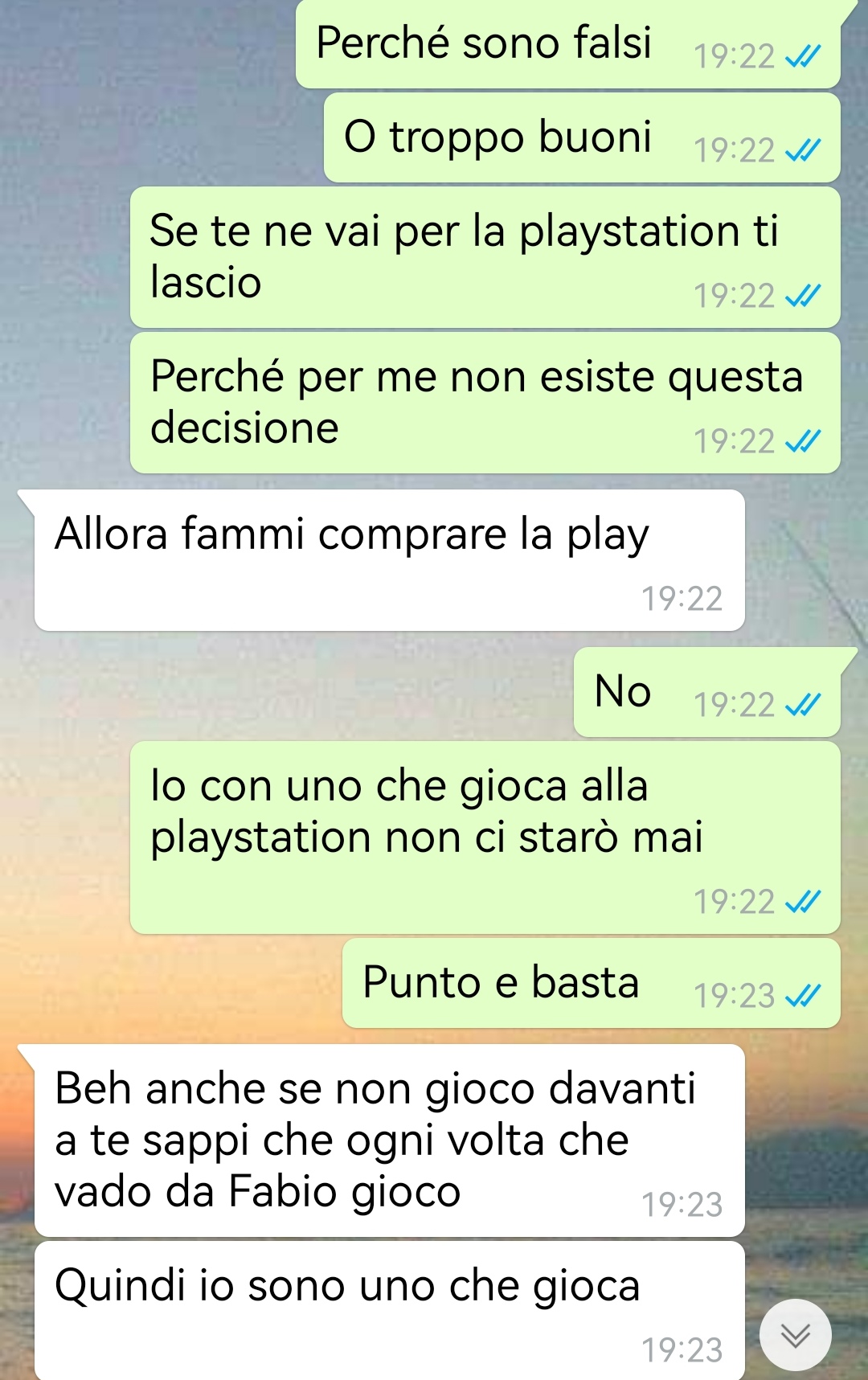Jump to the latest messages with the down-arrow button
The image size is (868, 1380).
795,1335
